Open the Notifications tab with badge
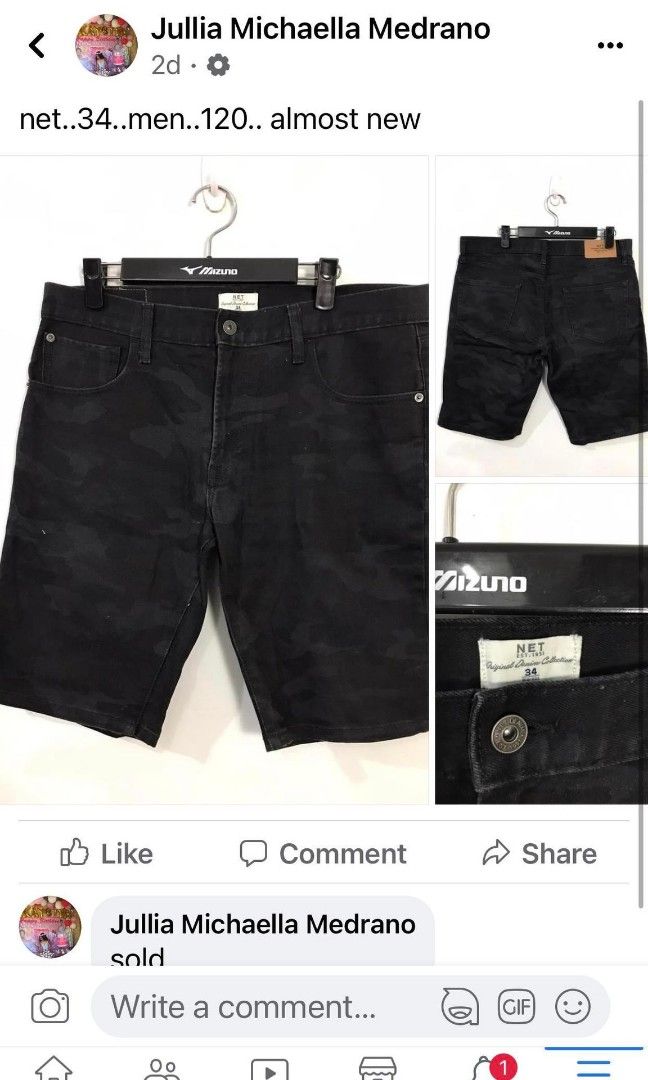The height and width of the screenshot is (1080, 648). [x=487, y=1068]
